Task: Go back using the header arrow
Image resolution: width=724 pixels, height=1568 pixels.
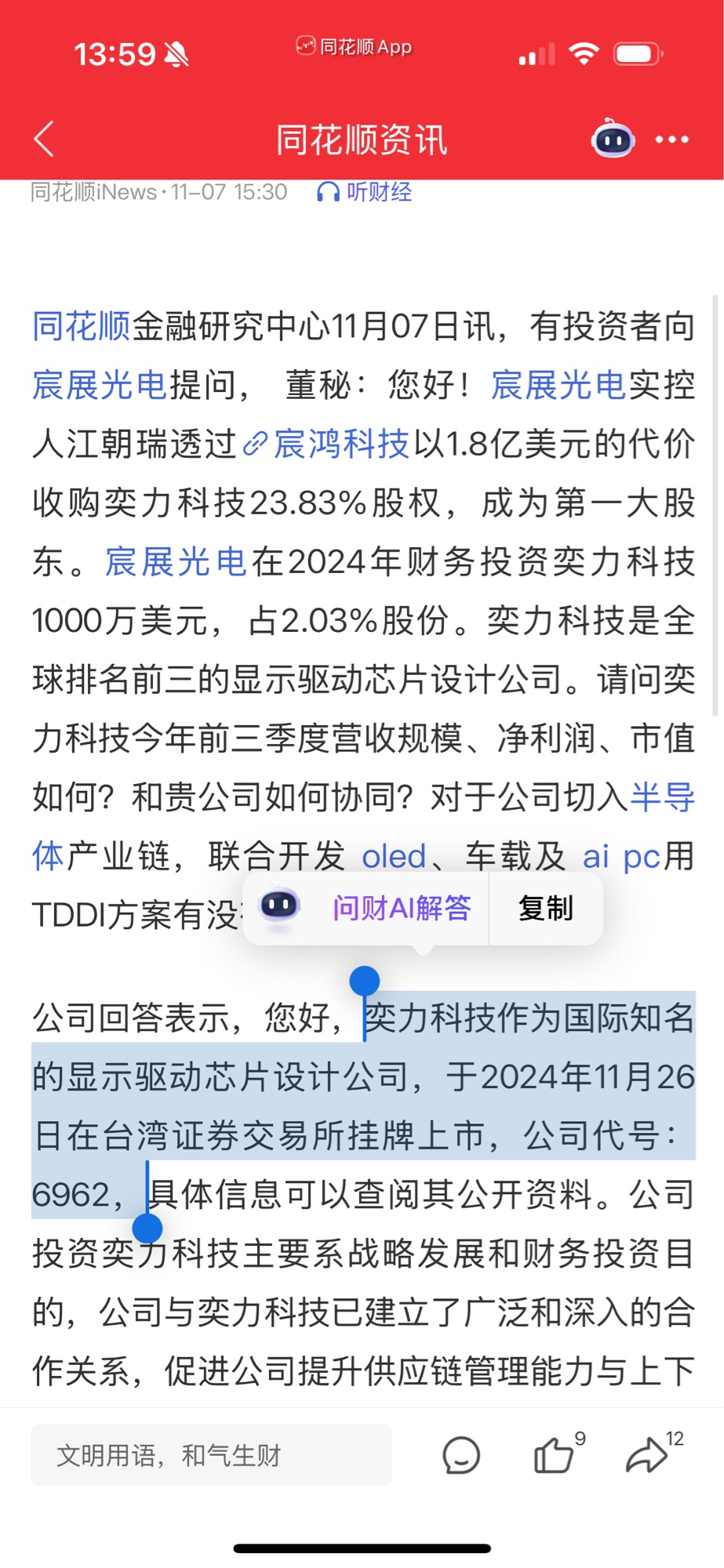Action: click(45, 140)
